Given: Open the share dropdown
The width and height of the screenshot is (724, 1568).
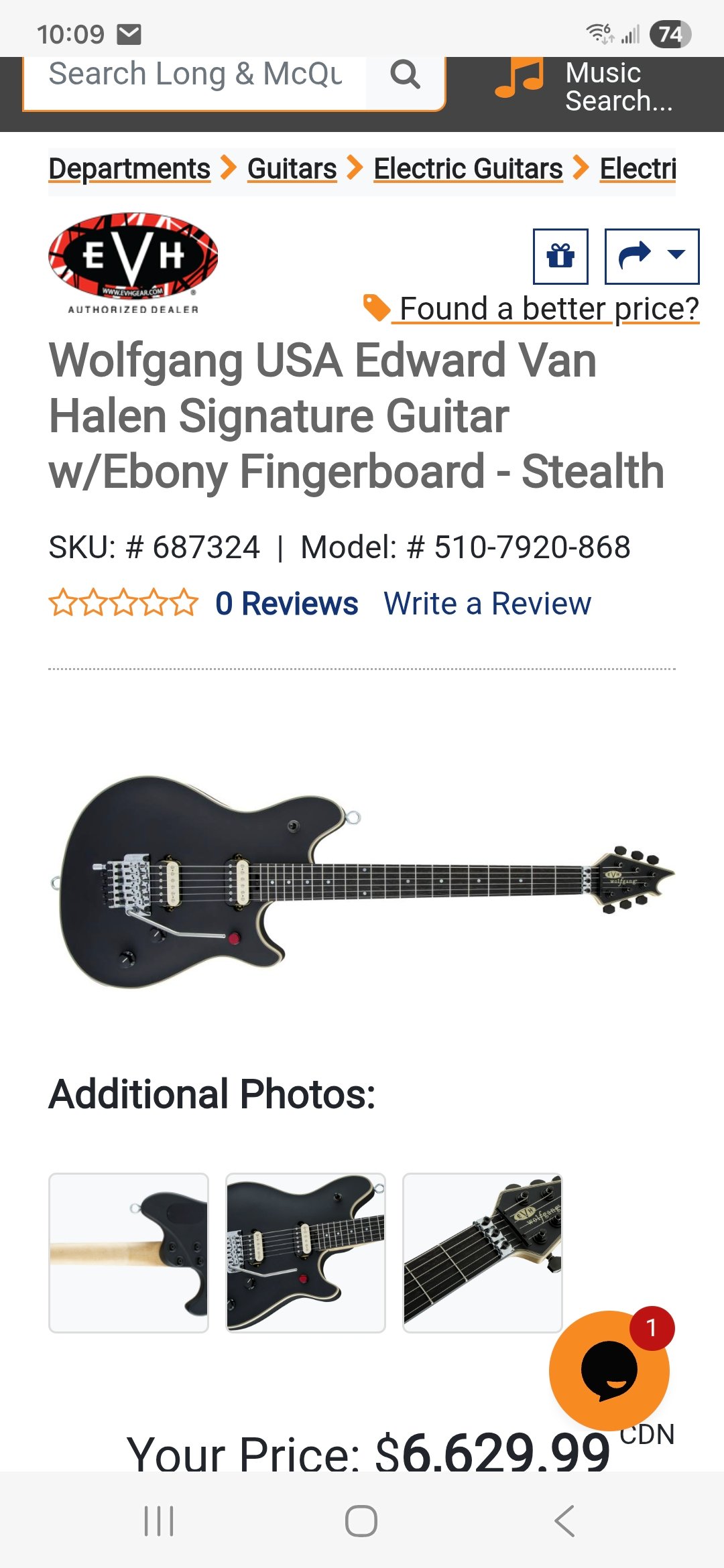Looking at the screenshot, I should coord(652,257).
